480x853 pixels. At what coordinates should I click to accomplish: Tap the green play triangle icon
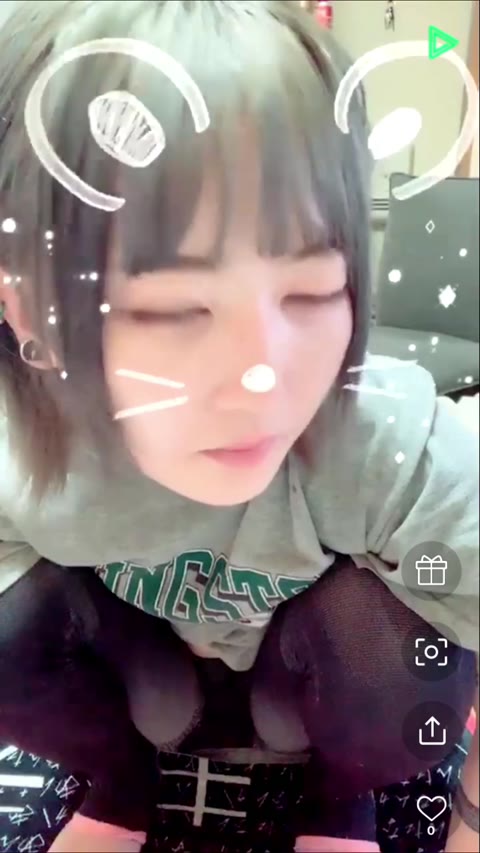pyautogui.click(x=442, y=42)
